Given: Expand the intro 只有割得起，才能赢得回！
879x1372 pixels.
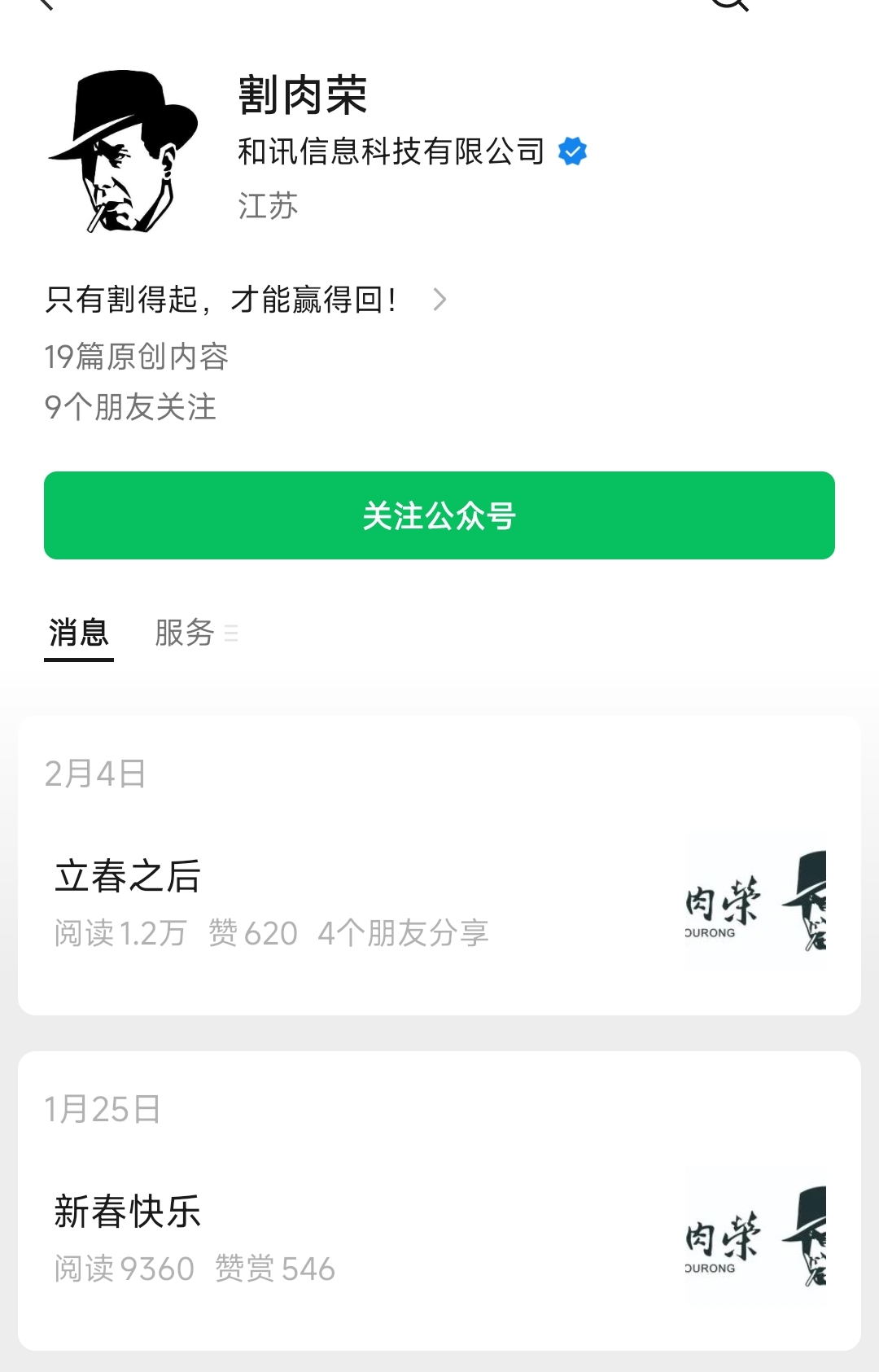Looking at the screenshot, I should [x=246, y=300].
